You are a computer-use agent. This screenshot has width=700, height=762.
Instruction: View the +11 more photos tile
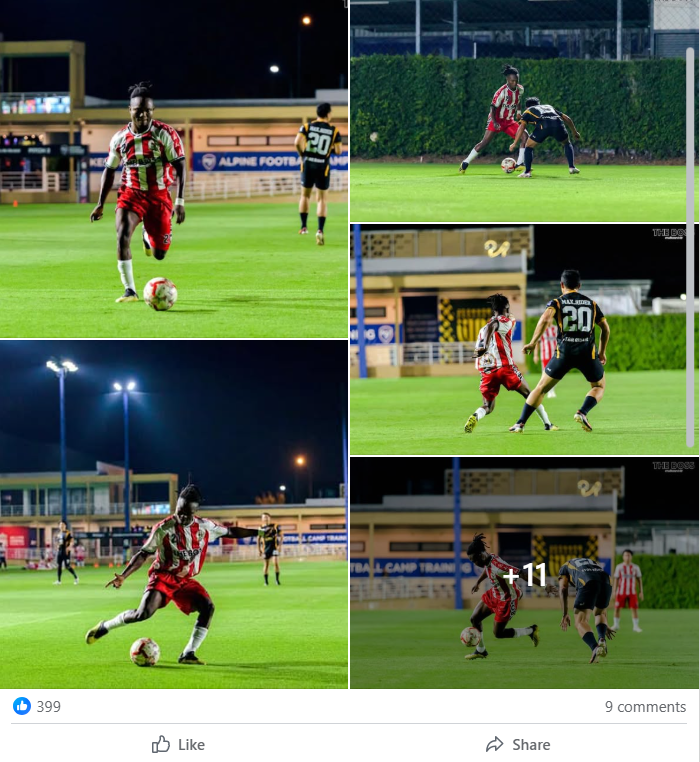[524, 574]
